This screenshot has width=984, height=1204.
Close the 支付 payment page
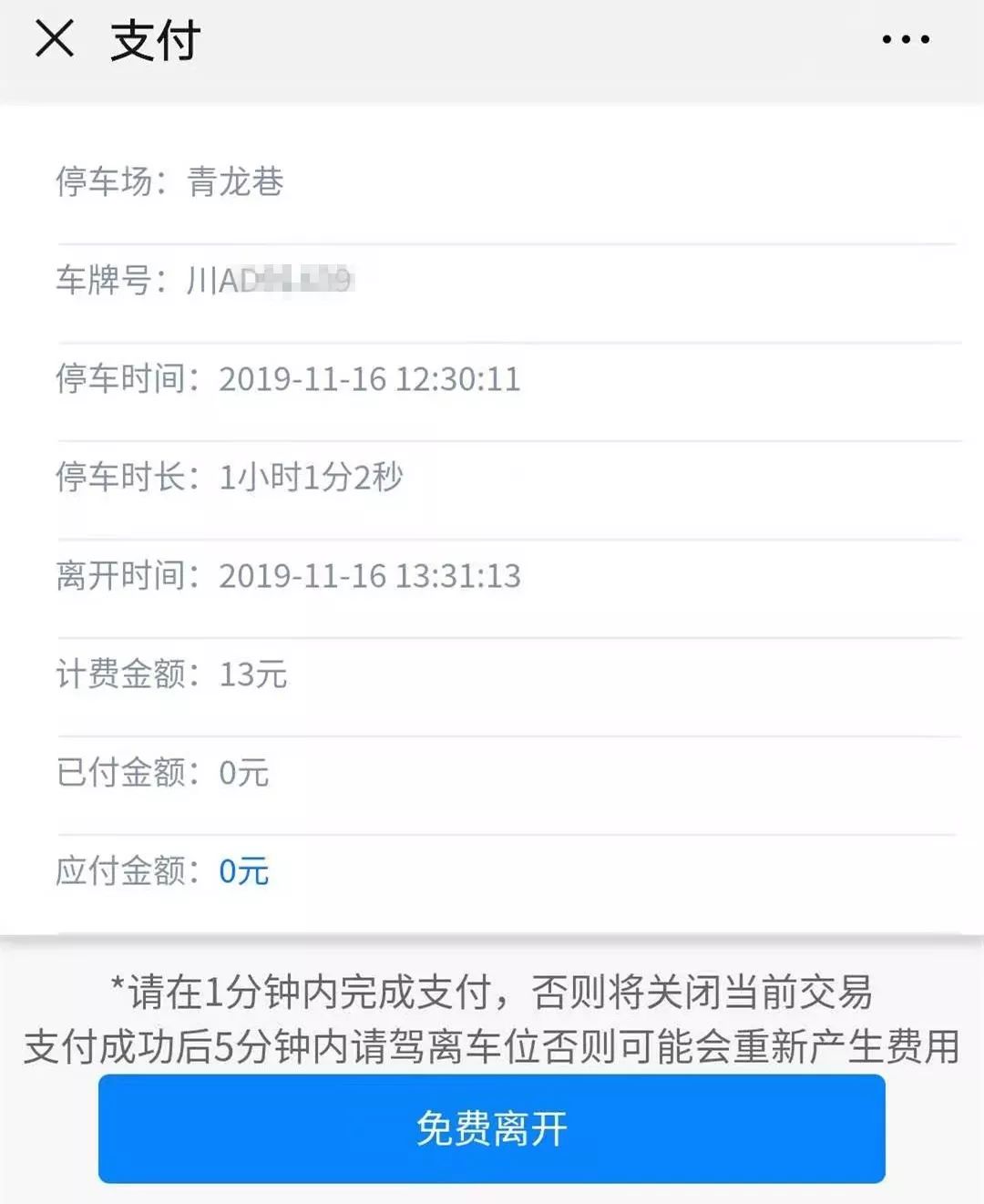[x=55, y=40]
